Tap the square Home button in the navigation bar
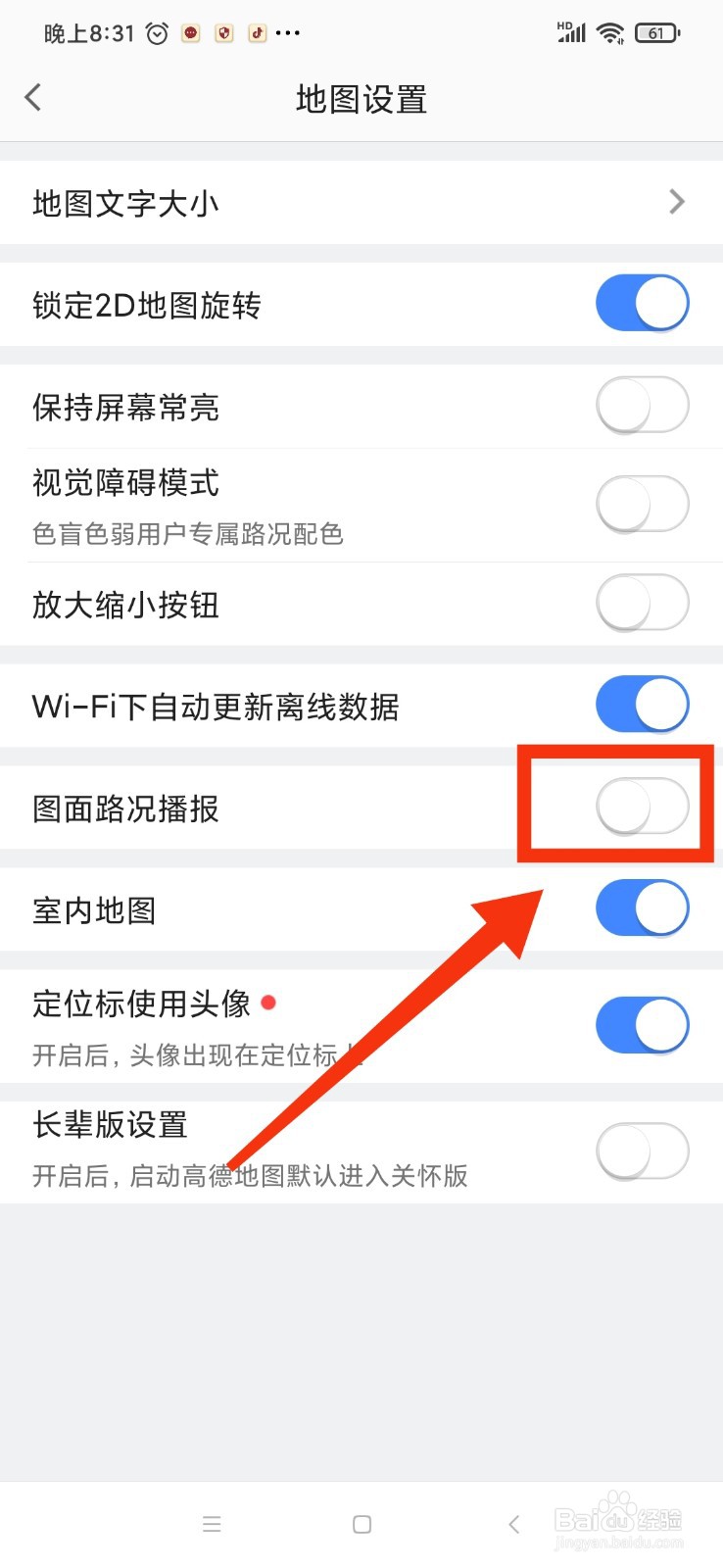 point(361,1524)
